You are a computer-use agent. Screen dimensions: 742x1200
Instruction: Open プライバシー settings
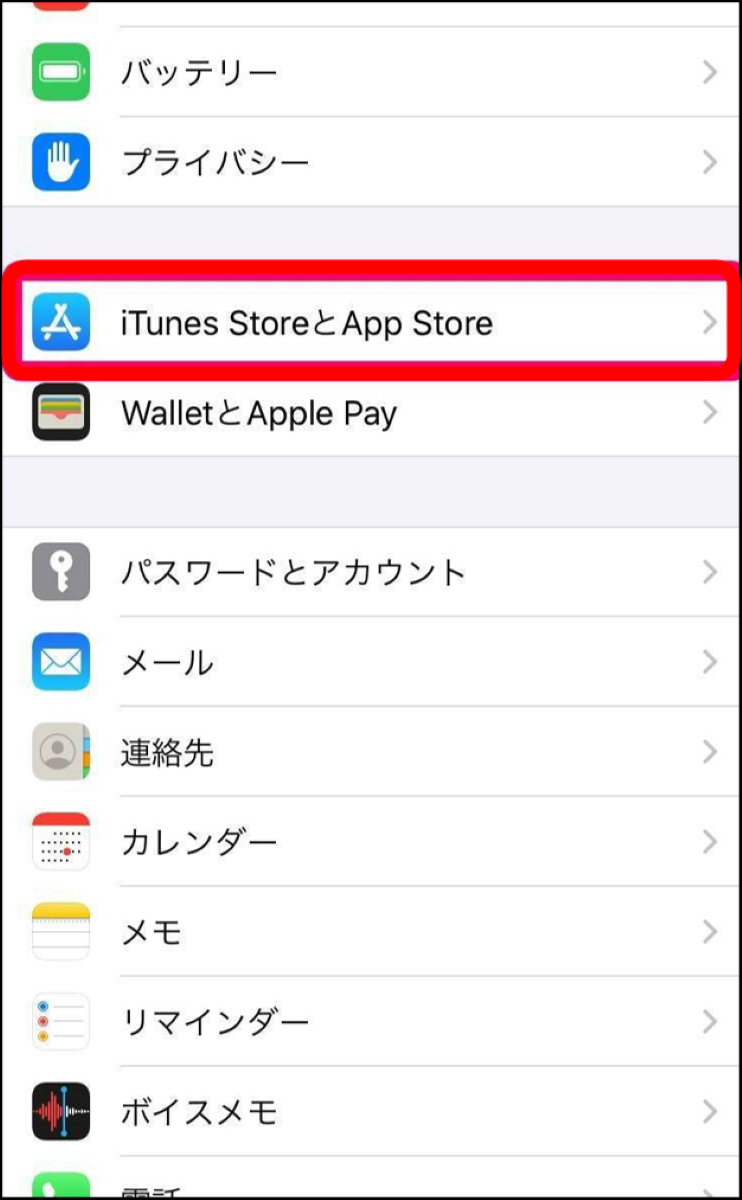pyautogui.click(x=371, y=162)
